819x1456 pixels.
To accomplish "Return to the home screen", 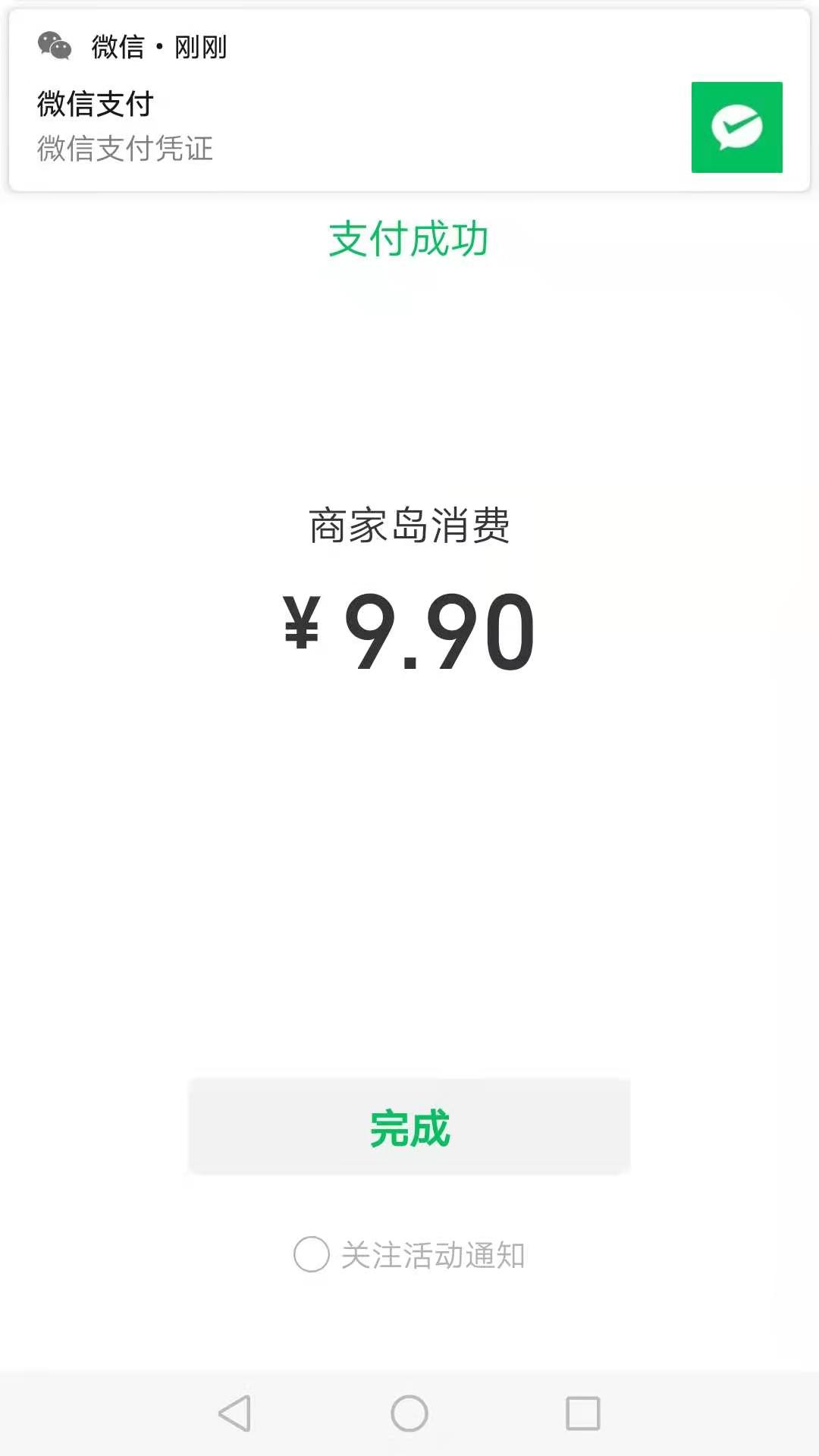I will [409, 1414].
